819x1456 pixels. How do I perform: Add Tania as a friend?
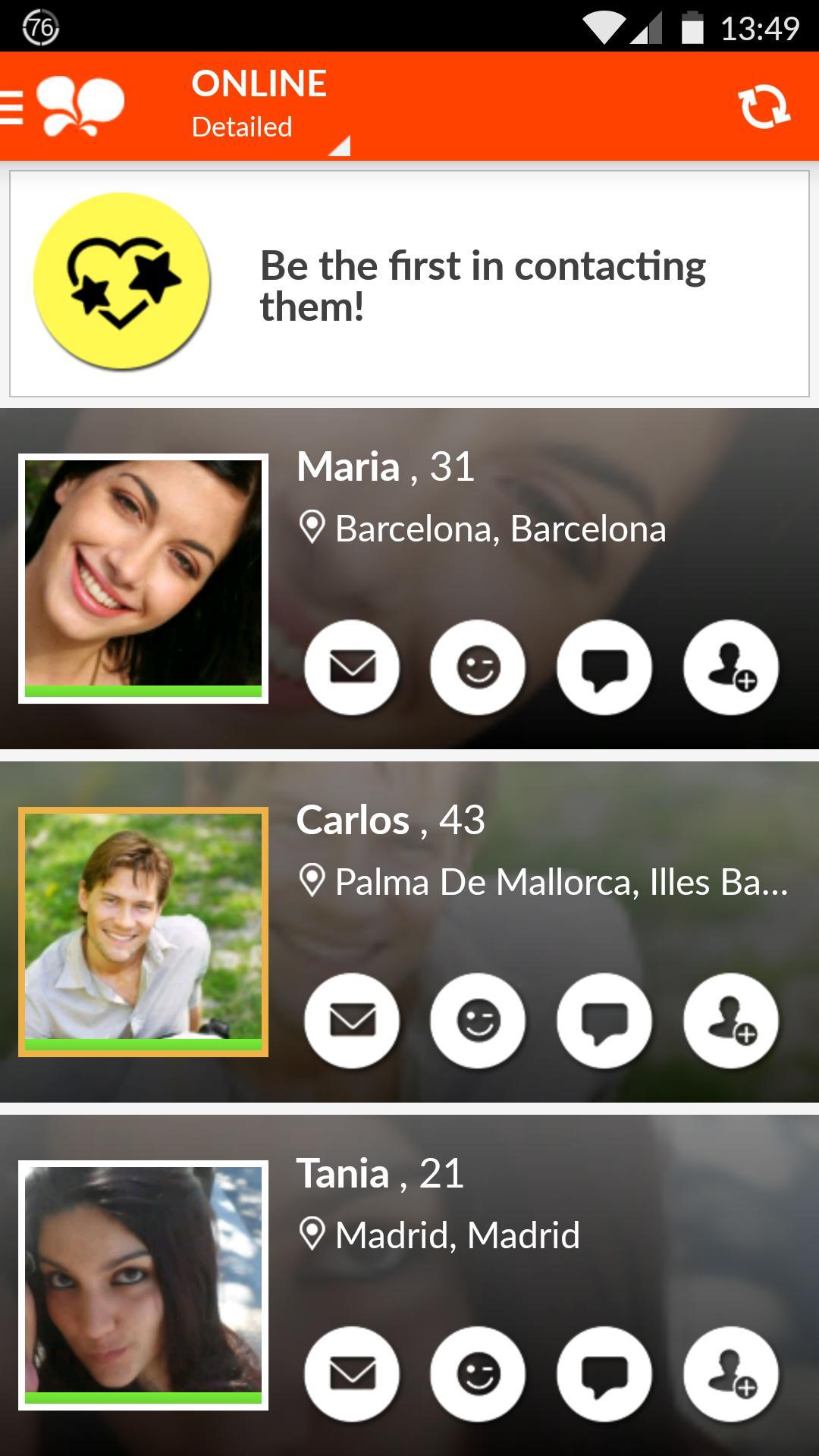pyautogui.click(x=730, y=1374)
